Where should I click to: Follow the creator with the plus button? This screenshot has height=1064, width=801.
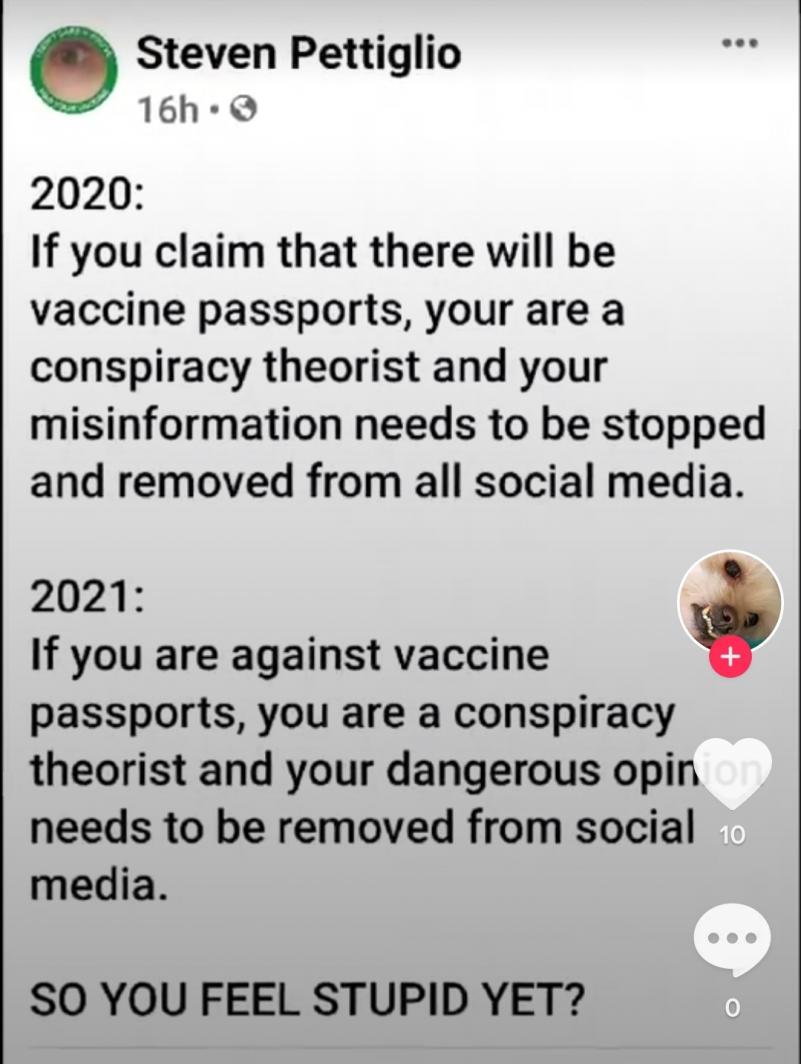[731, 658]
